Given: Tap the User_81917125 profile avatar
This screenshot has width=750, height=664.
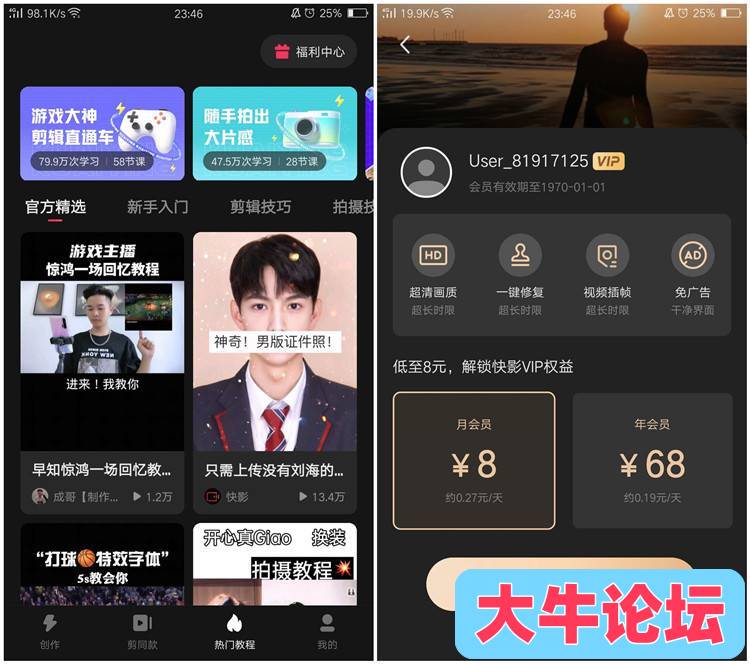Looking at the screenshot, I should click(x=426, y=172).
